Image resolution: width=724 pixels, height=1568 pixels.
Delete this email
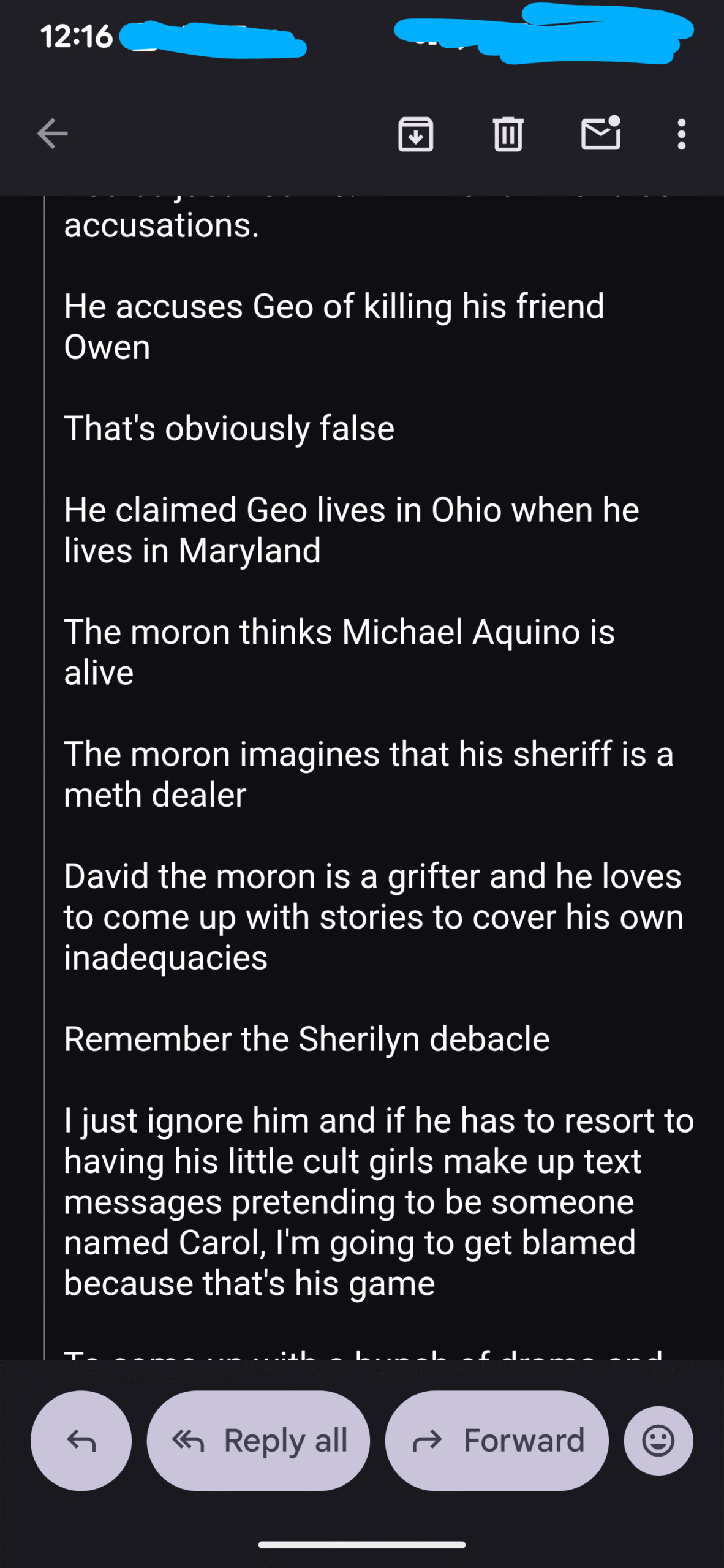pos(508,134)
